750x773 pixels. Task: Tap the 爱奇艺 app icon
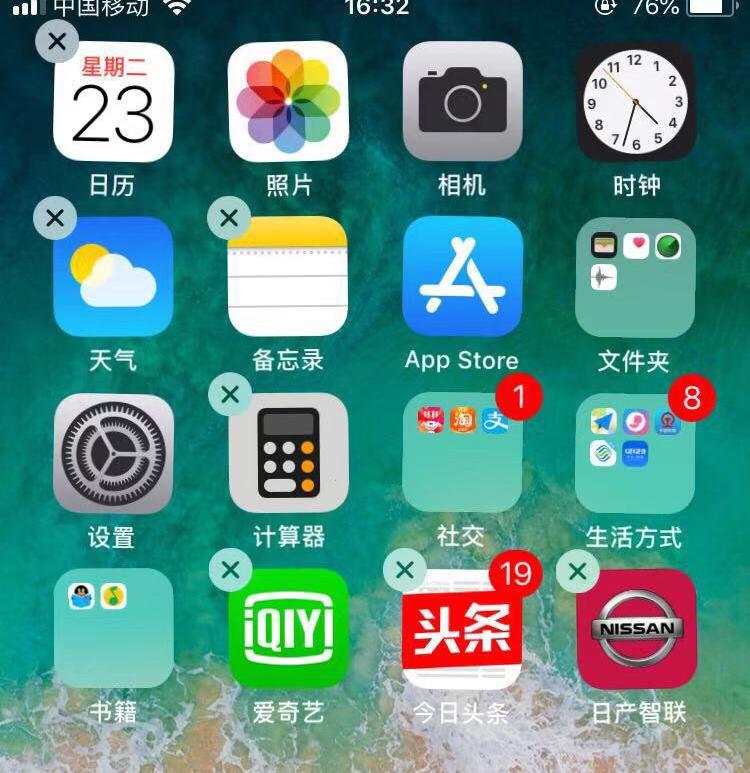288,630
